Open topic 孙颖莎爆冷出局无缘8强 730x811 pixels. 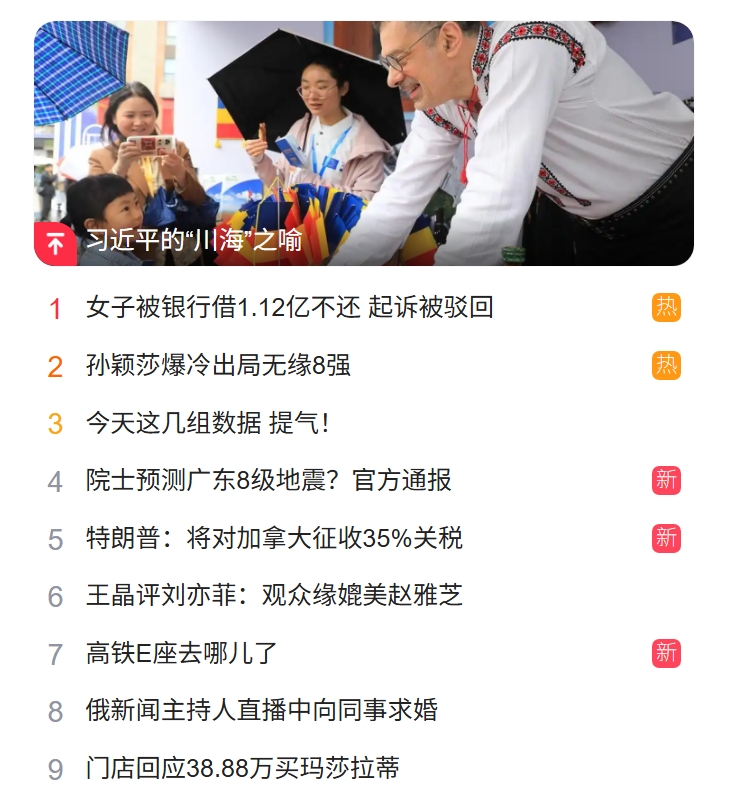tap(218, 365)
